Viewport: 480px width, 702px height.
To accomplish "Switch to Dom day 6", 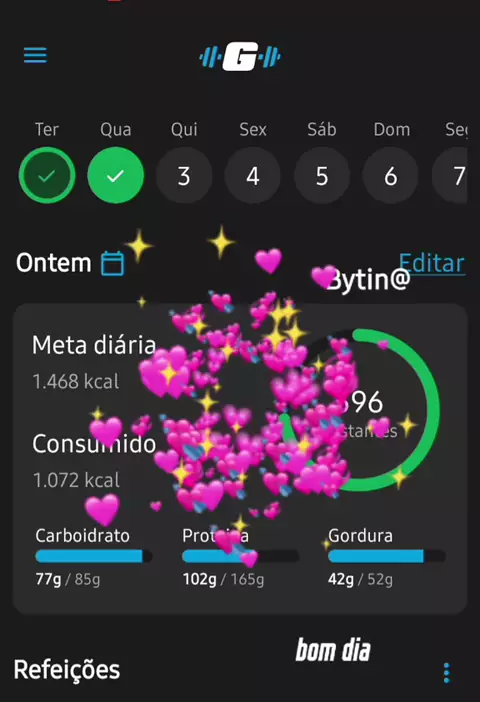I will 390,175.
